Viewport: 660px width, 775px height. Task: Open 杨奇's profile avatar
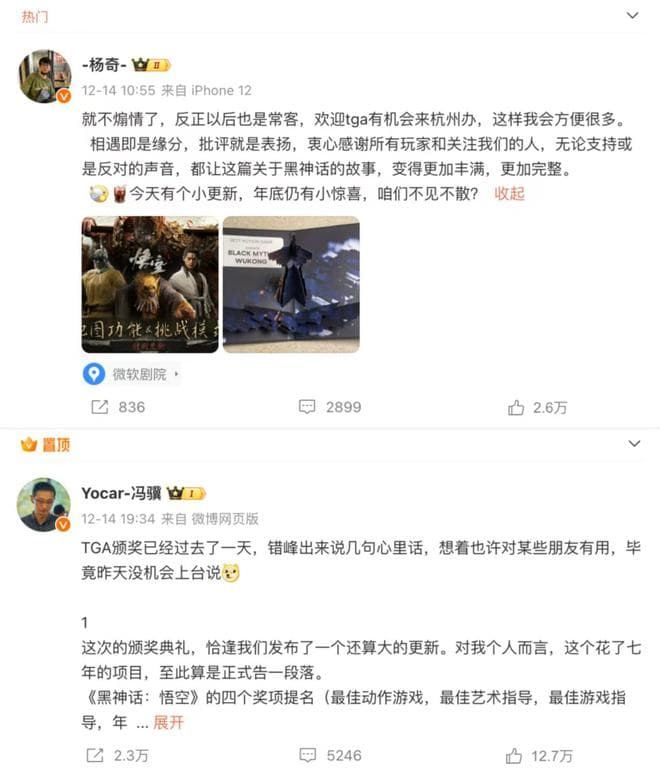point(44,77)
